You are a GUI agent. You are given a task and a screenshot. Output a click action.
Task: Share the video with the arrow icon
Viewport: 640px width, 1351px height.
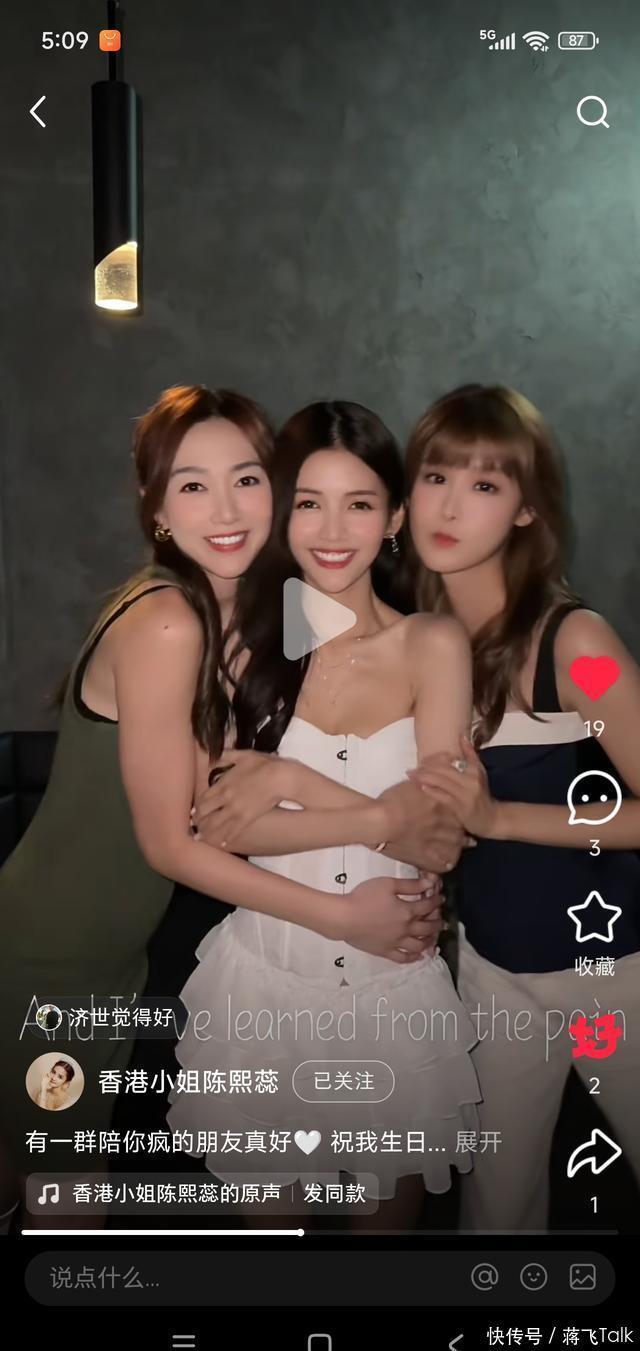click(594, 1154)
